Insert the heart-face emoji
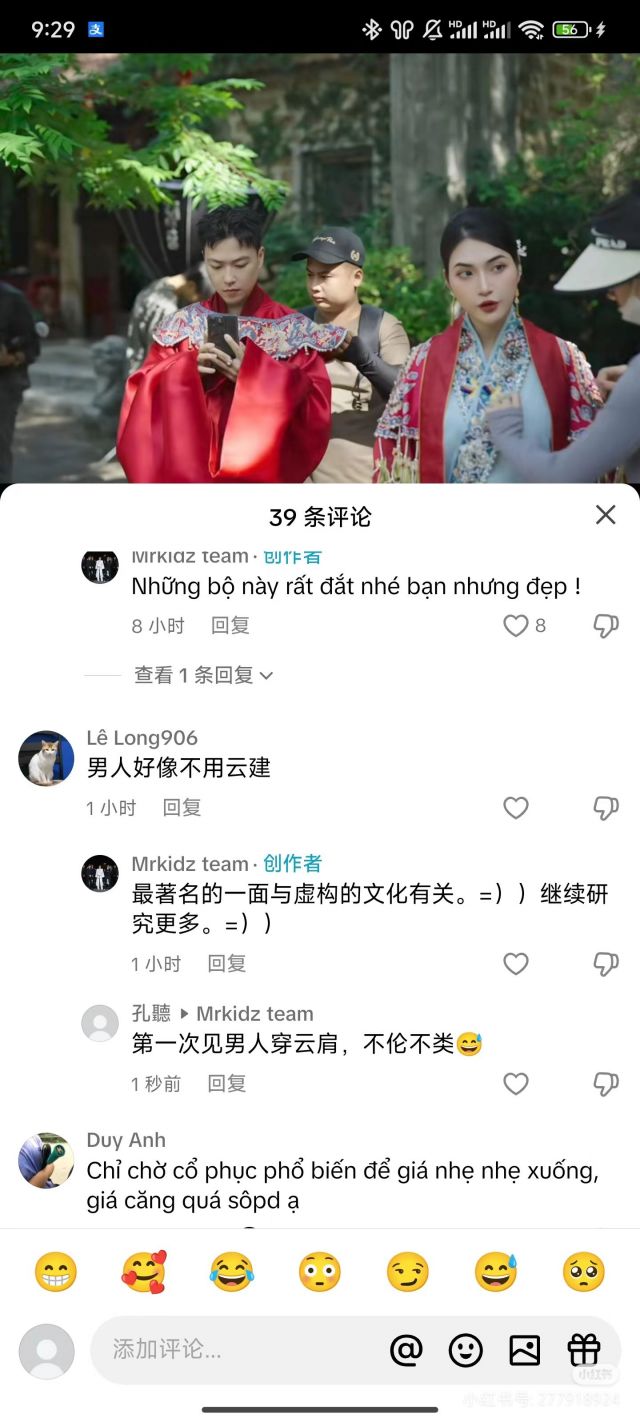The height and width of the screenshot is (1422, 640). click(144, 1272)
